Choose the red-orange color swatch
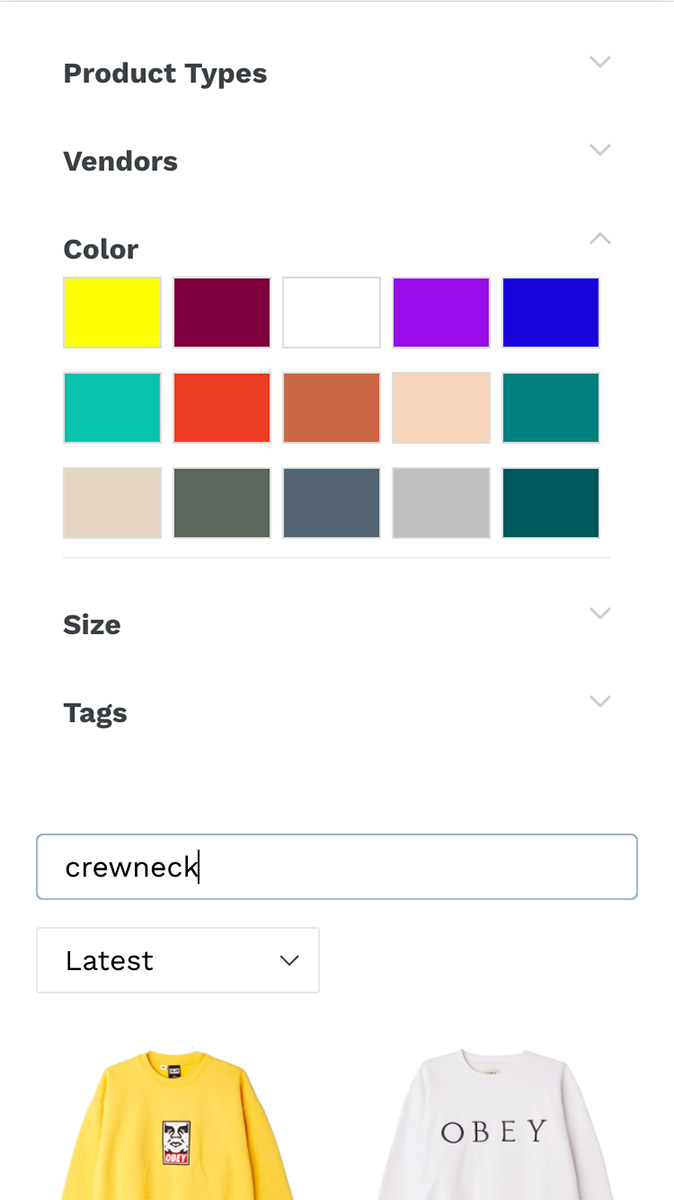 coord(222,407)
